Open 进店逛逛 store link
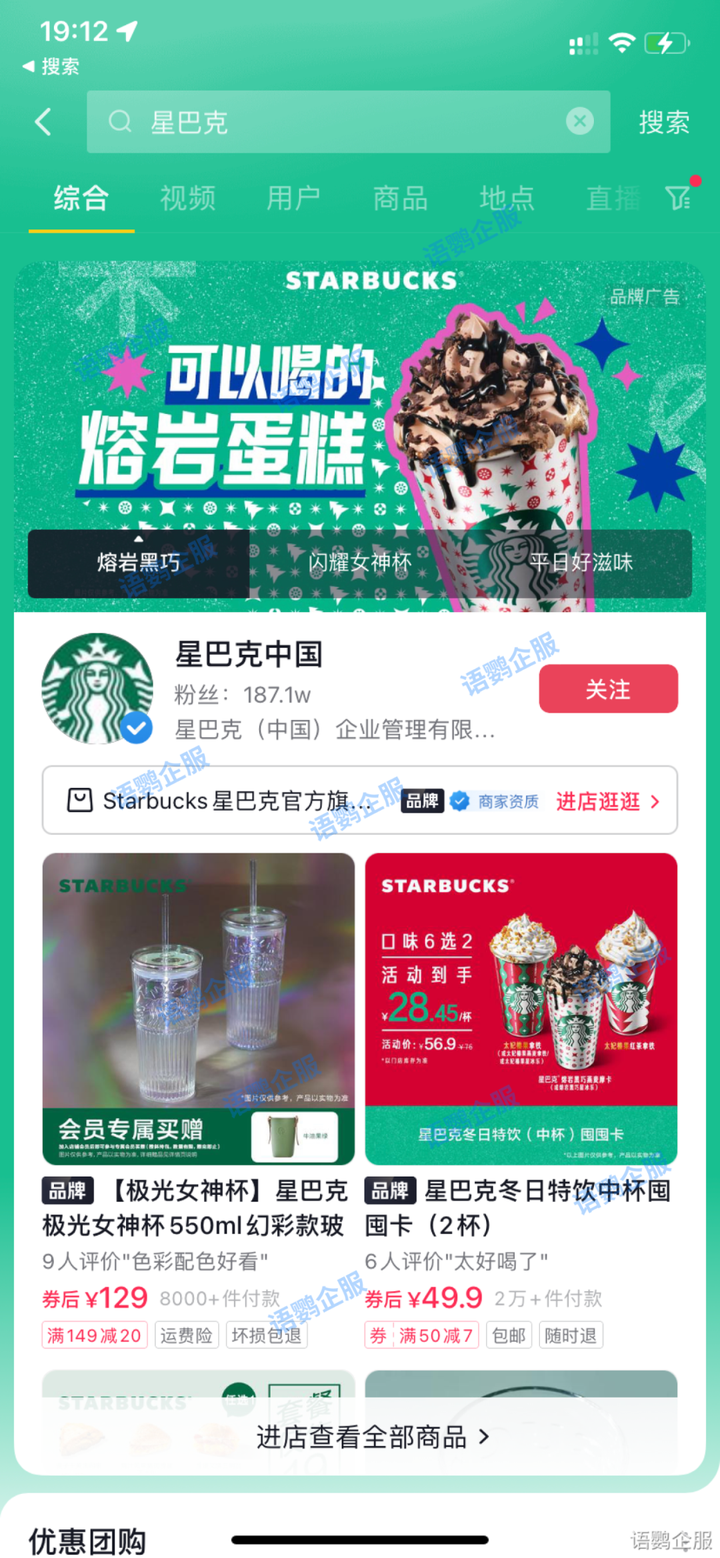 click(x=608, y=801)
